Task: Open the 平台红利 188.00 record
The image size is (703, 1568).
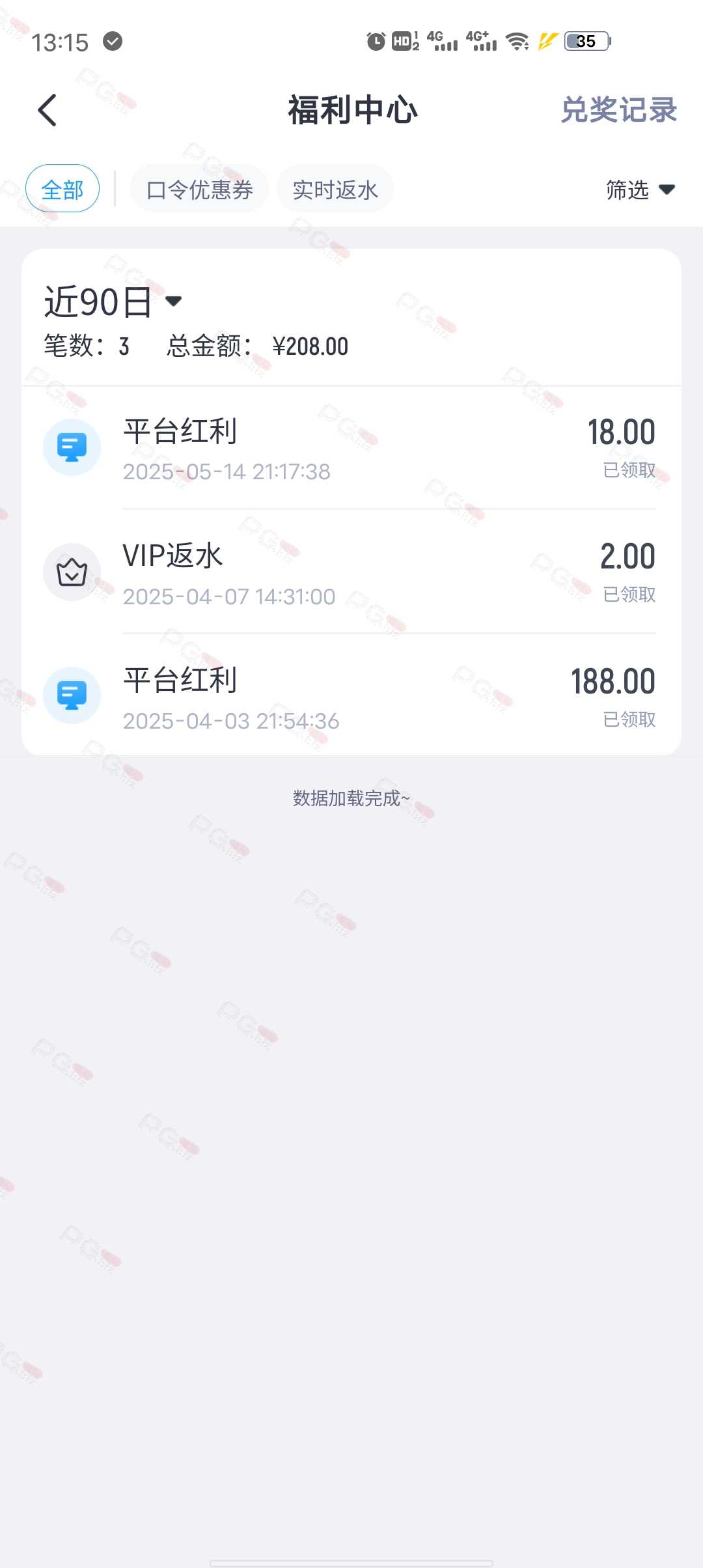Action: pos(351,695)
